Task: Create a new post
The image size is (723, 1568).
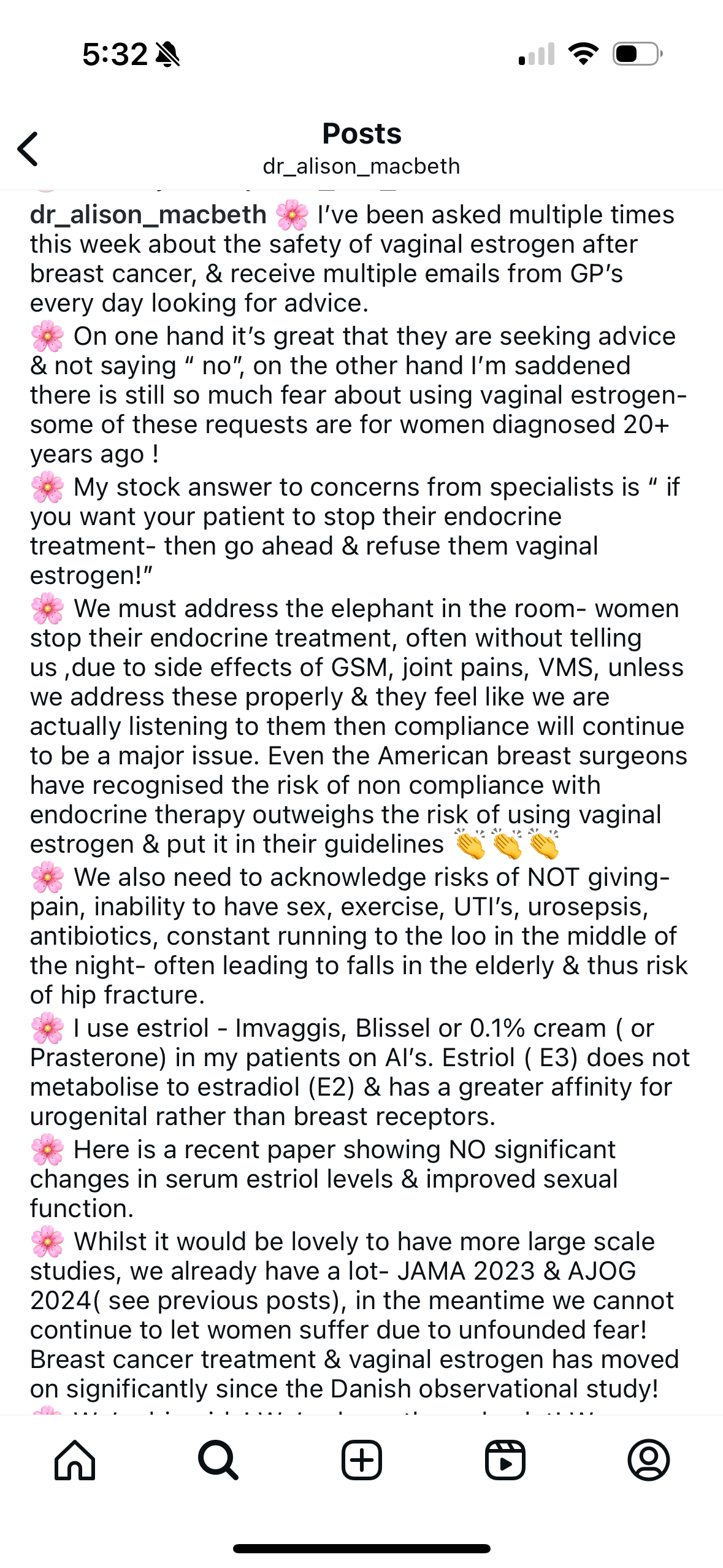Action: click(362, 1460)
